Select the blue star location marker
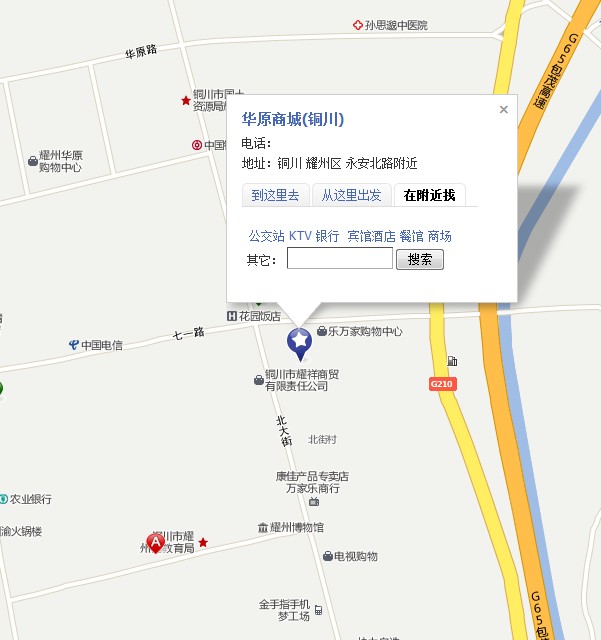This screenshot has width=601, height=640. (299, 342)
